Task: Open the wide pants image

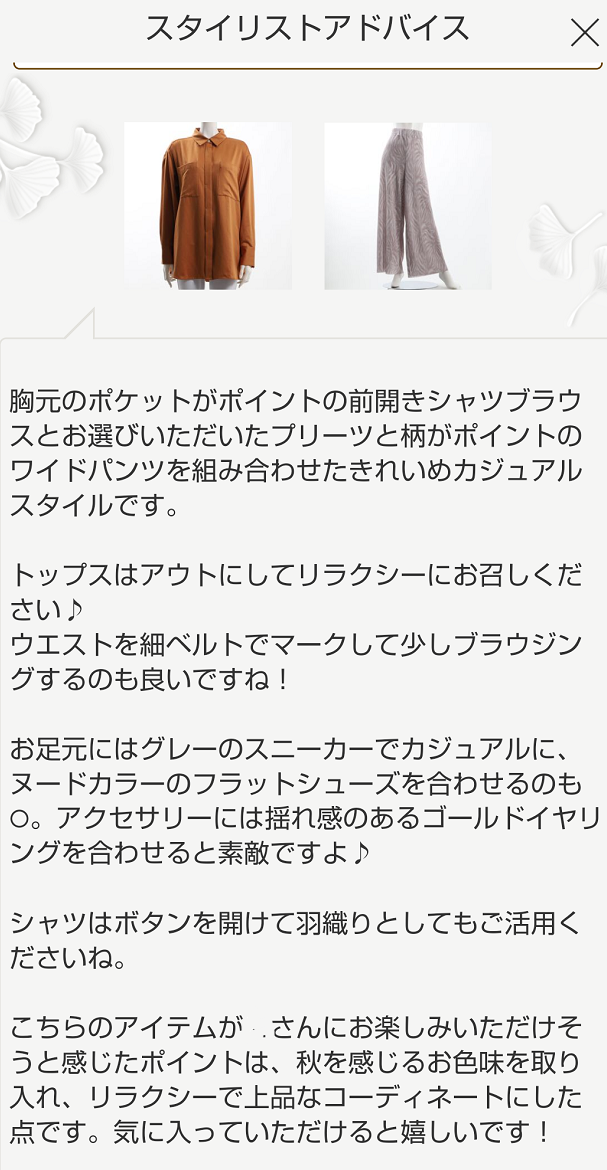Action: 408,206
